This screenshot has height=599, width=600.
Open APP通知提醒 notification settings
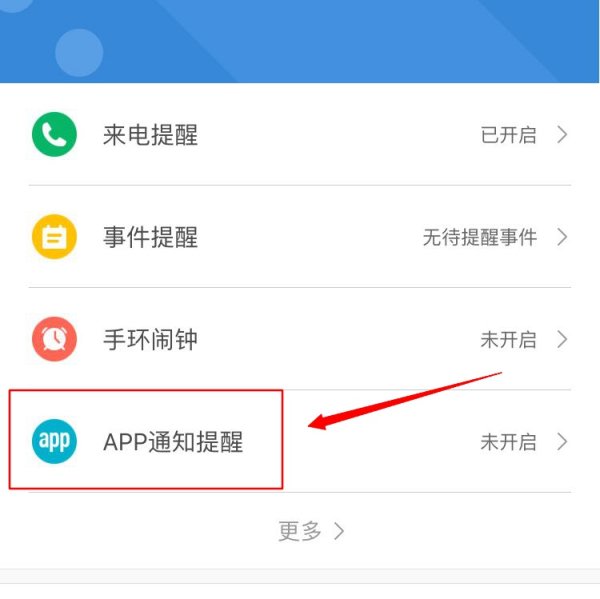[x=173, y=441]
